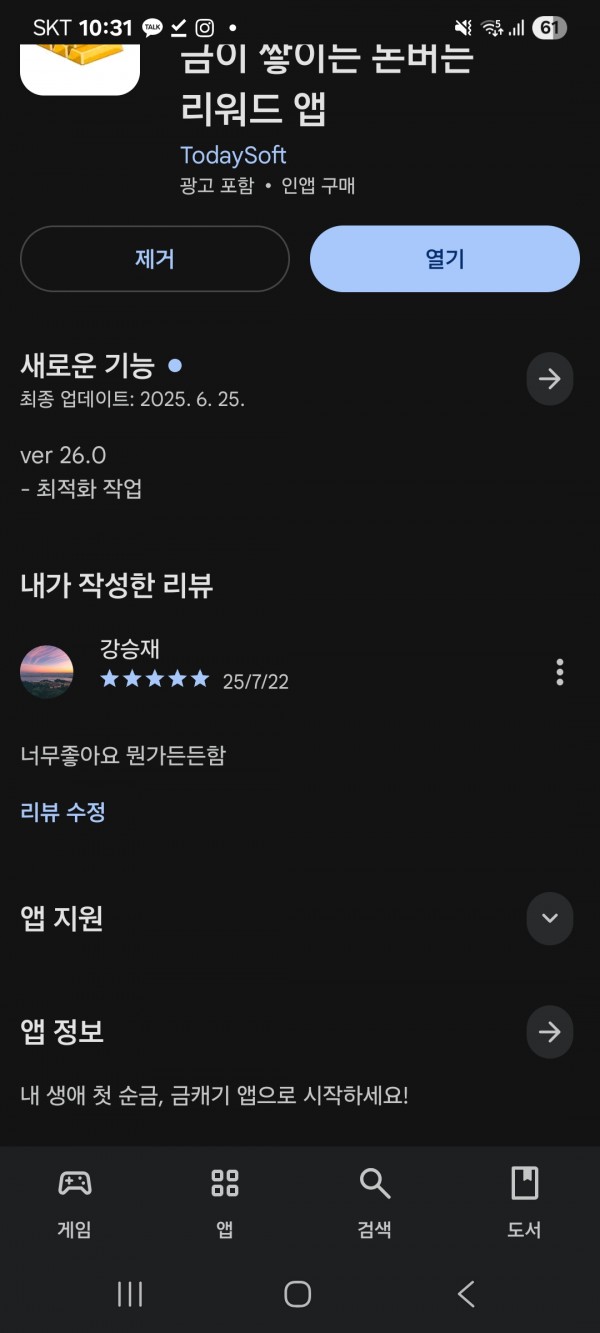Open 앱 정보 details arrow

pos(550,1033)
